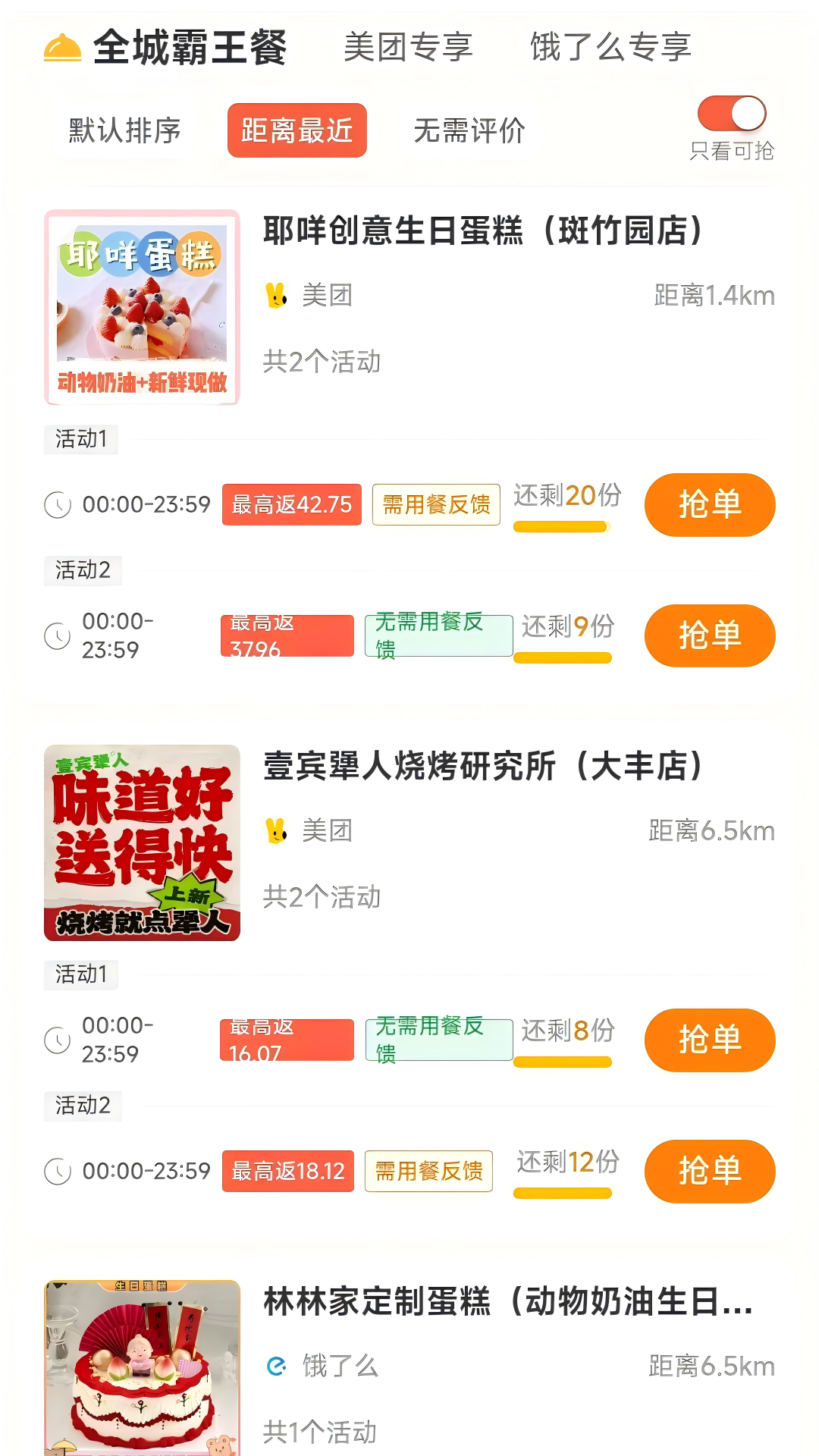Click the golden dish cover icon beside 全城霸王餐
The image size is (819, 1456).
(x=63, y=47)
